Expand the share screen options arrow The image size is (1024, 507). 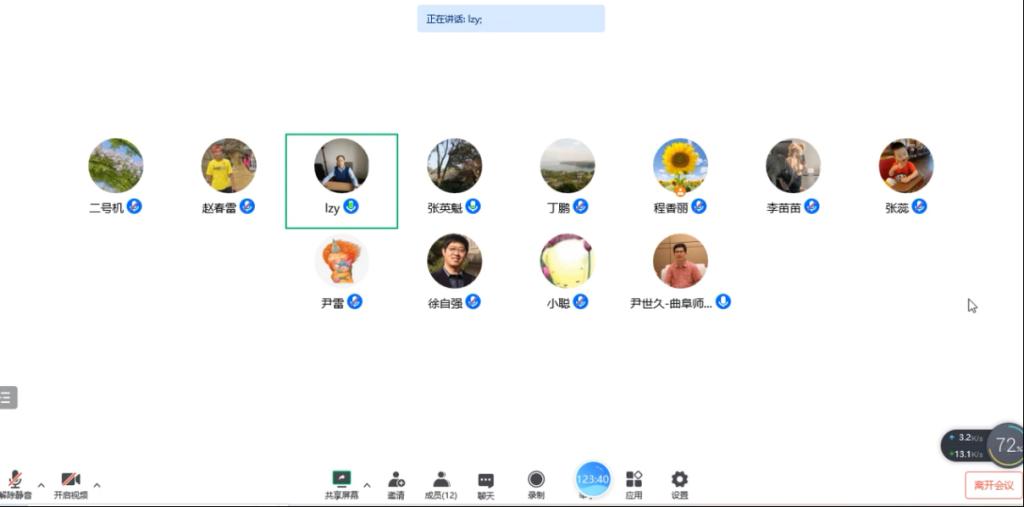pyautogui.click(x=367, y=485)
